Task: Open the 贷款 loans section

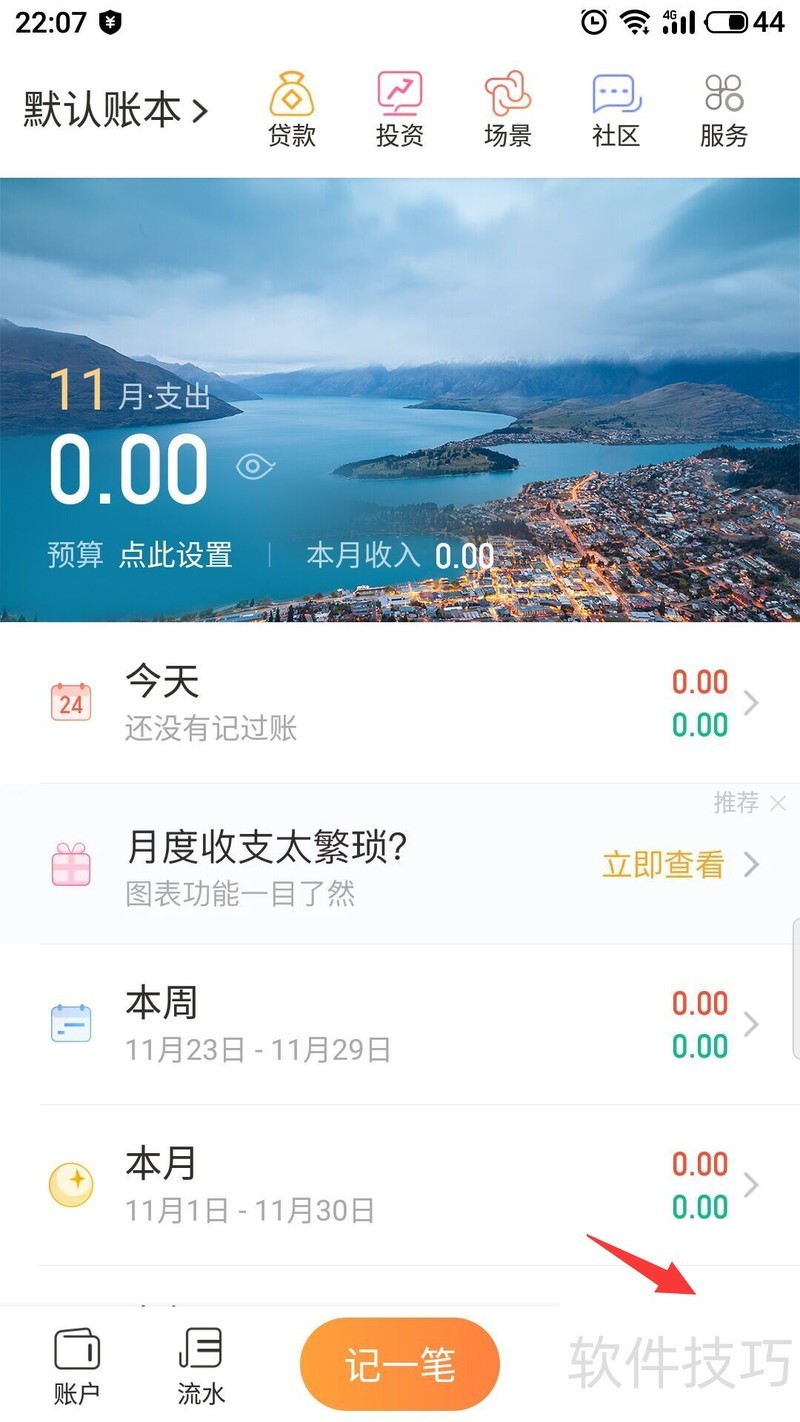Action: point(292,109)
